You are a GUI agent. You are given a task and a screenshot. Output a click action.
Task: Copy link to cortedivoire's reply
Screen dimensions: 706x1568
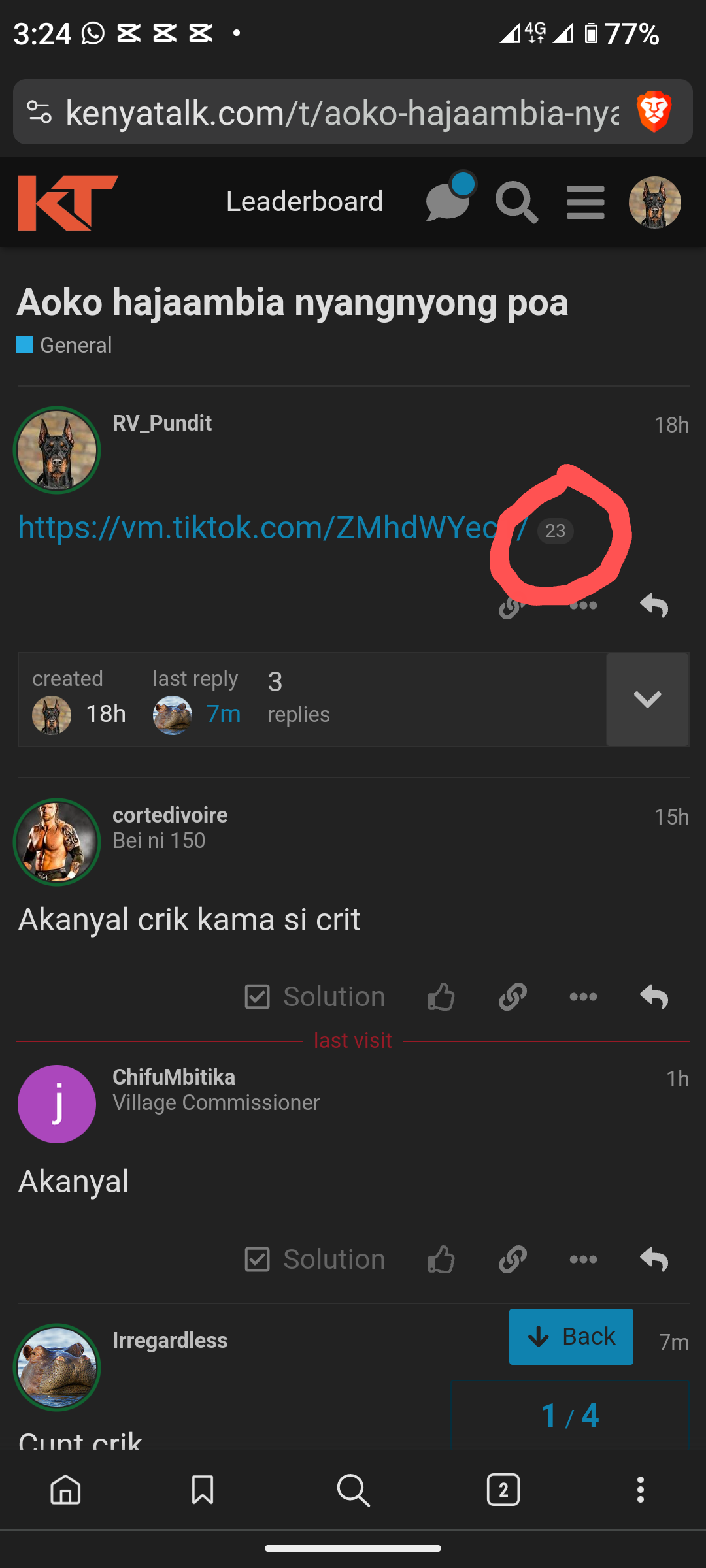[513, 997]
